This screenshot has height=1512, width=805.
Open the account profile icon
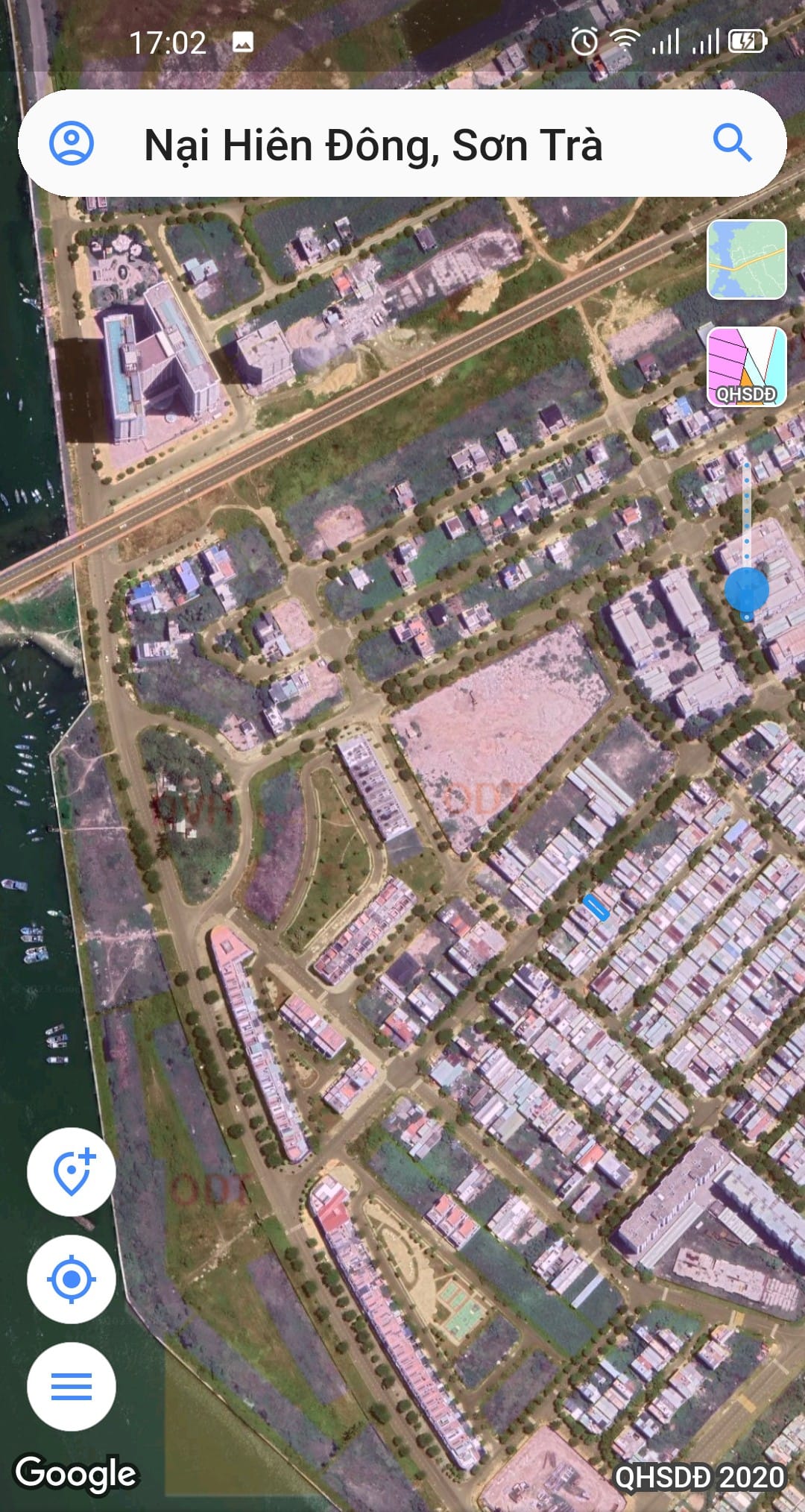coord(72,143)
